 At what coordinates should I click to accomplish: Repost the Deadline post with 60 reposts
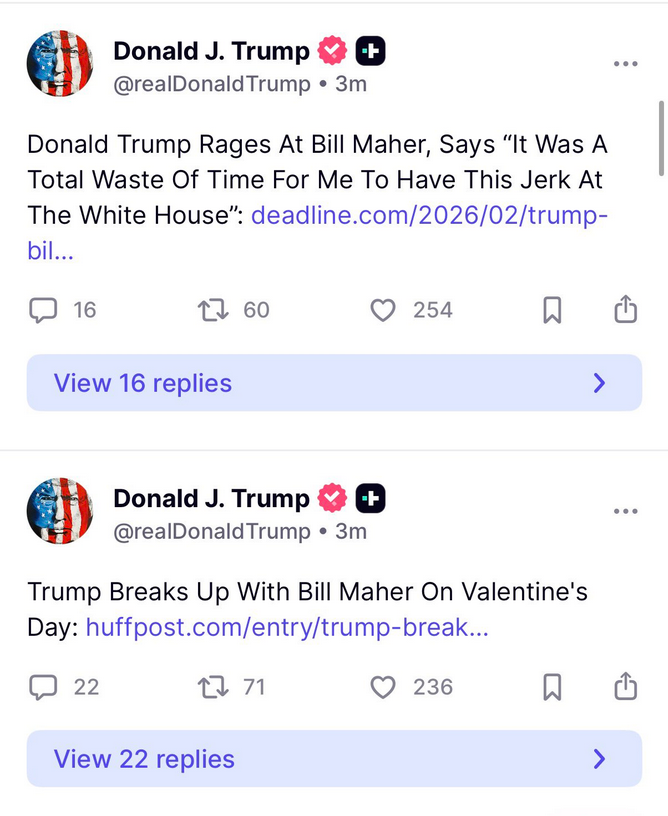213,311
